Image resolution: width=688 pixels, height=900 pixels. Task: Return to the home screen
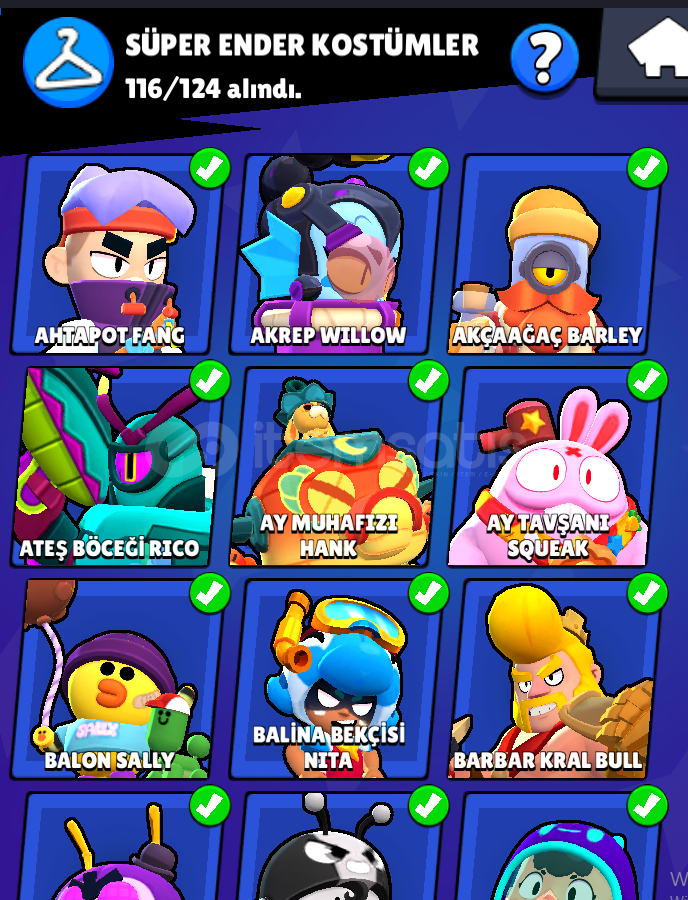652,52
